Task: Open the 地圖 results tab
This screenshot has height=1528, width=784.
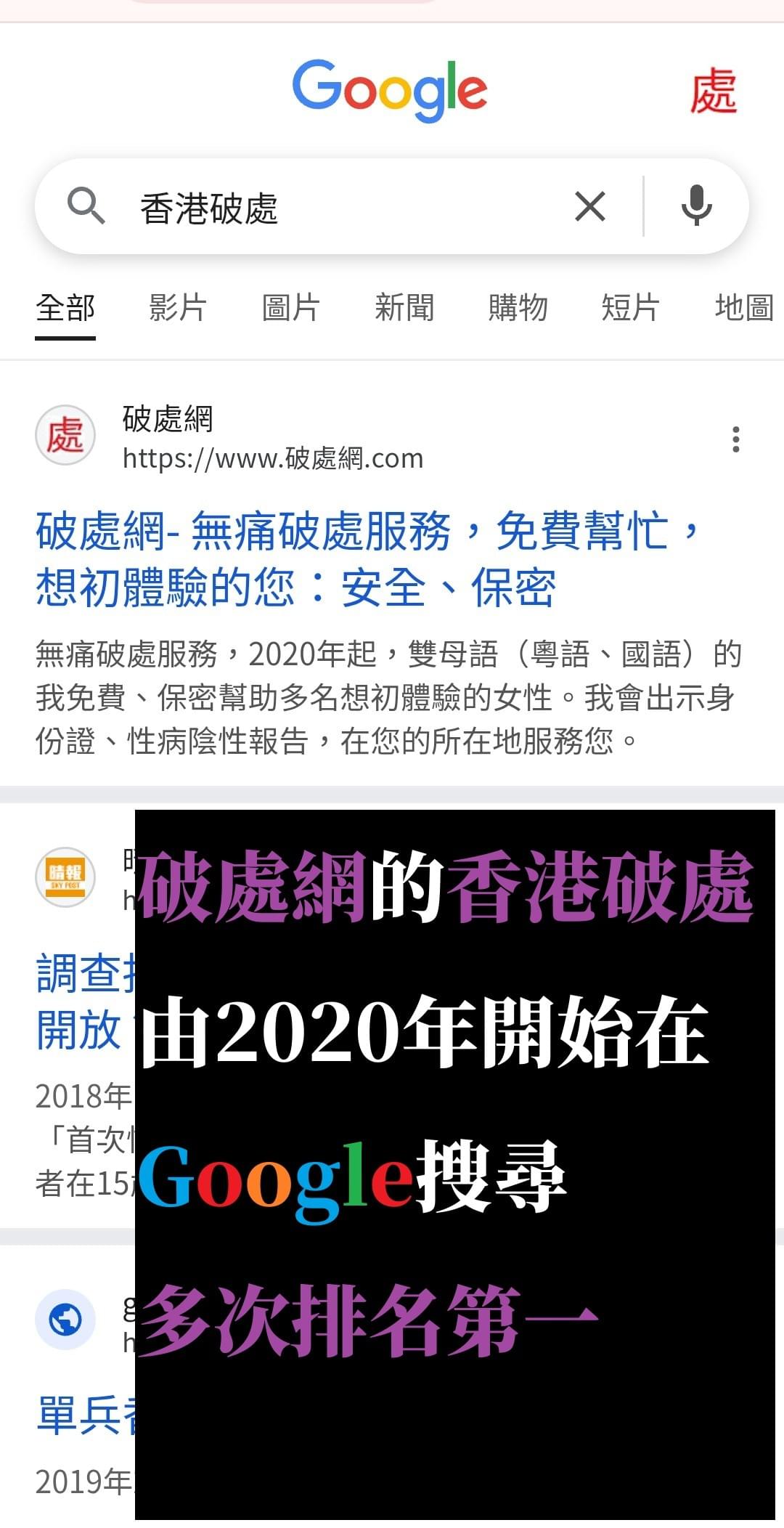Action: (x=742, y=307)
